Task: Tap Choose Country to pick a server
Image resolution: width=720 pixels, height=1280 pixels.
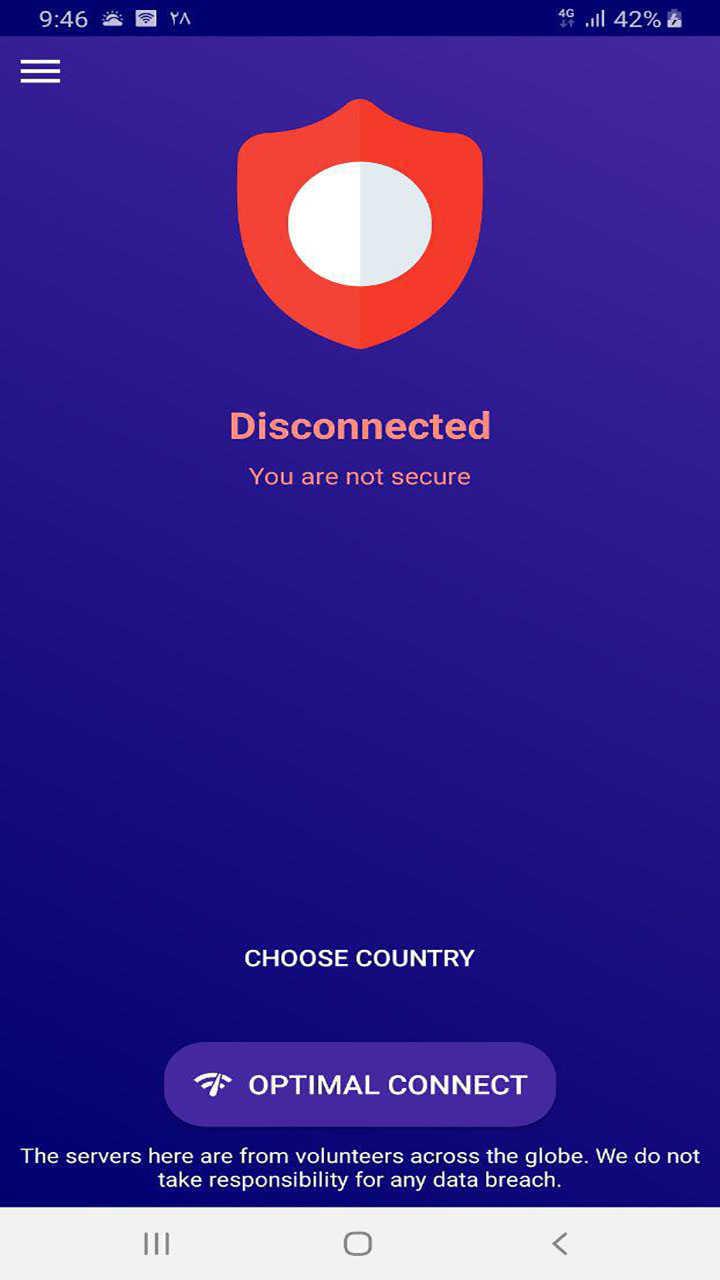Action: [359, 958]
